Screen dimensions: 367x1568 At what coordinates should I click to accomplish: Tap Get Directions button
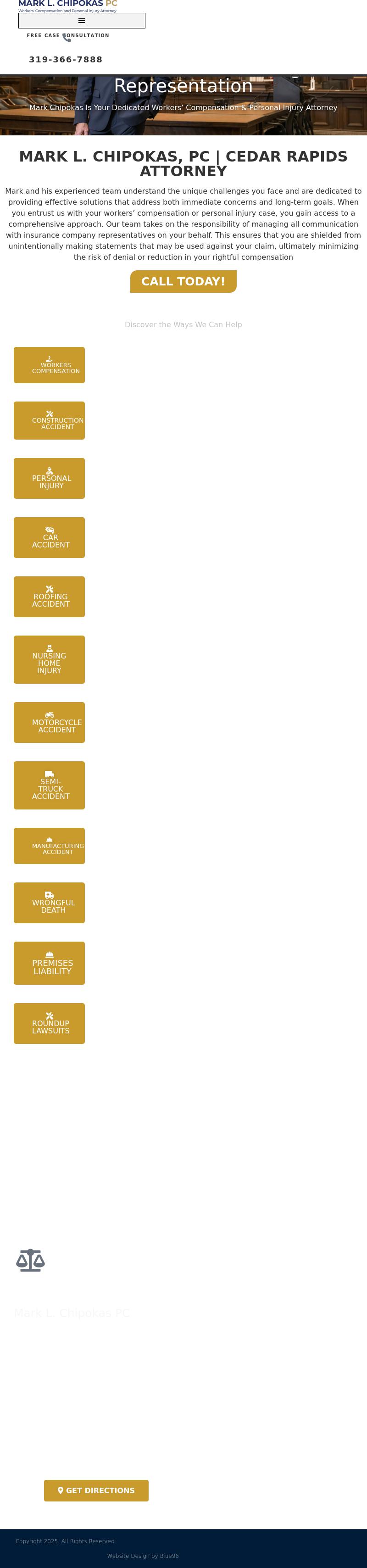point(96,1491)
